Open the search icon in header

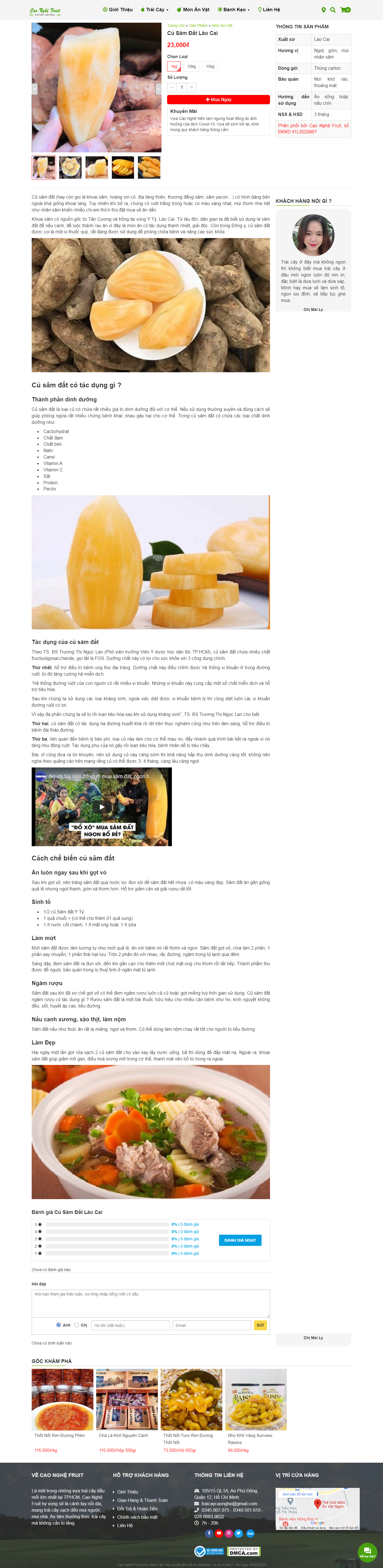coord(333,10)
